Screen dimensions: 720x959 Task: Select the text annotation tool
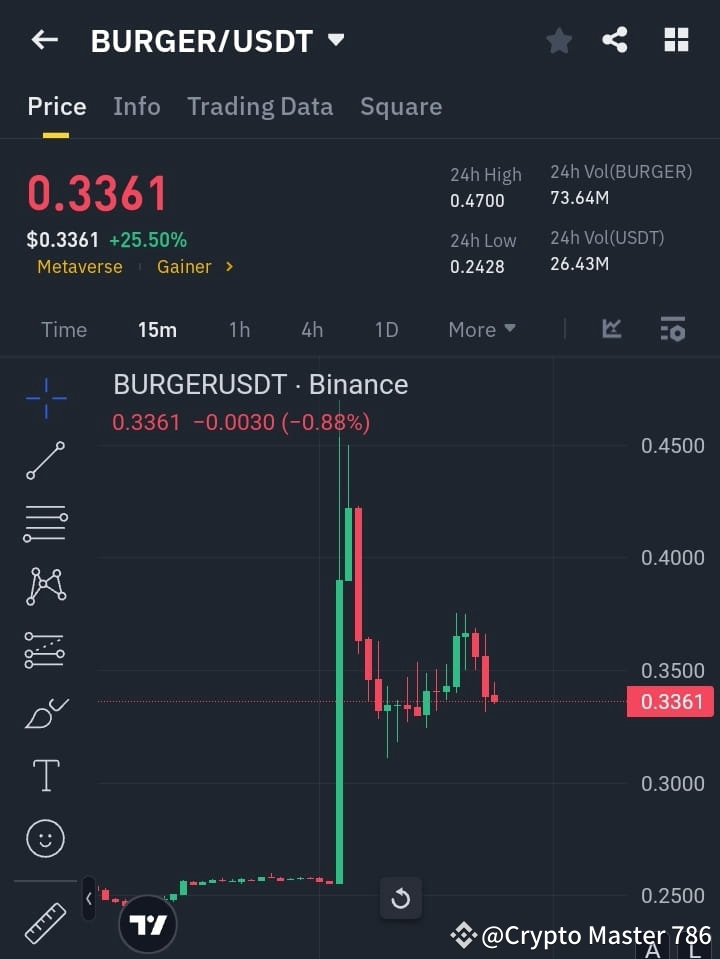click(45, 775)
